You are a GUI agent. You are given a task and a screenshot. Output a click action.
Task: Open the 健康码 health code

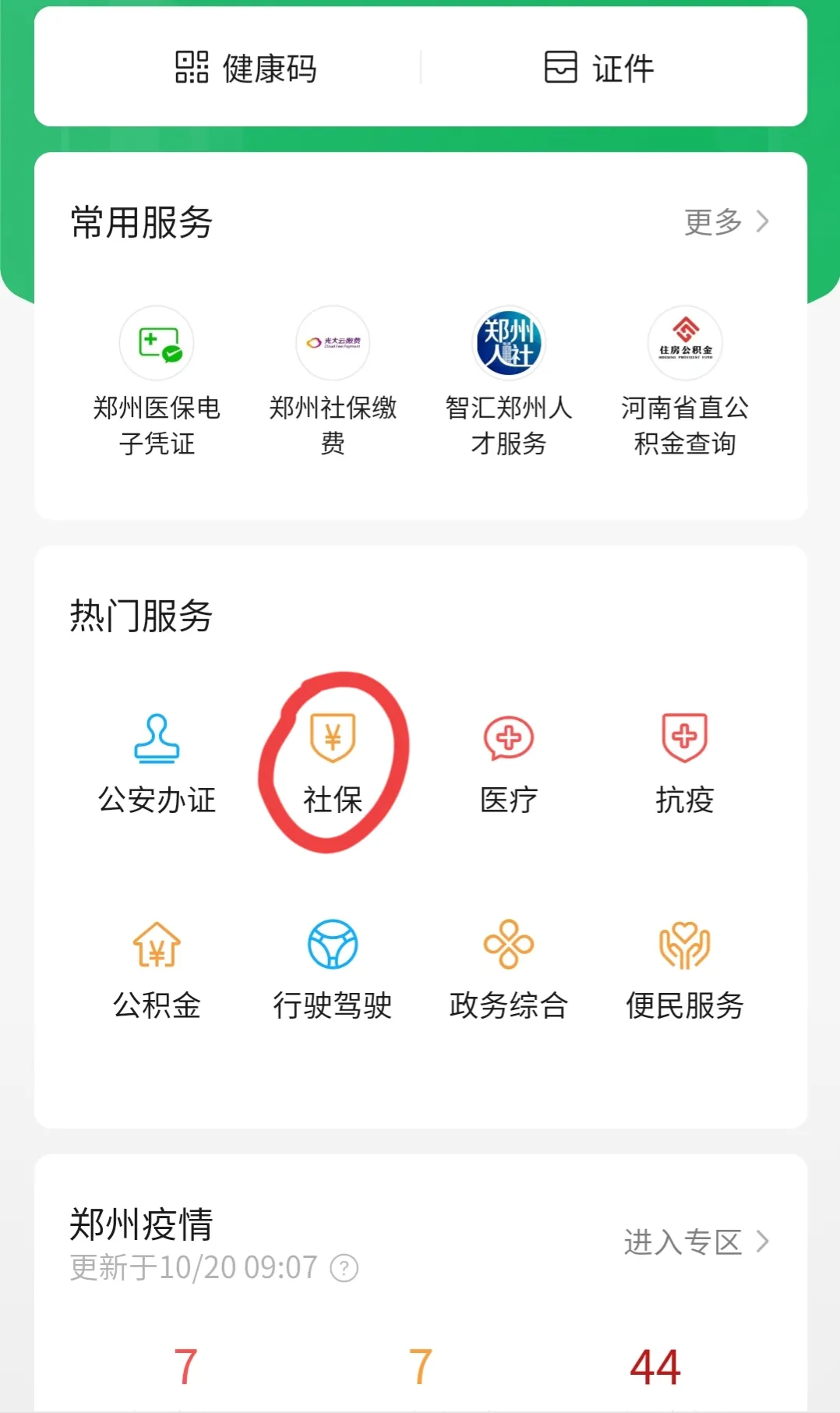click(x=245, y=68)
